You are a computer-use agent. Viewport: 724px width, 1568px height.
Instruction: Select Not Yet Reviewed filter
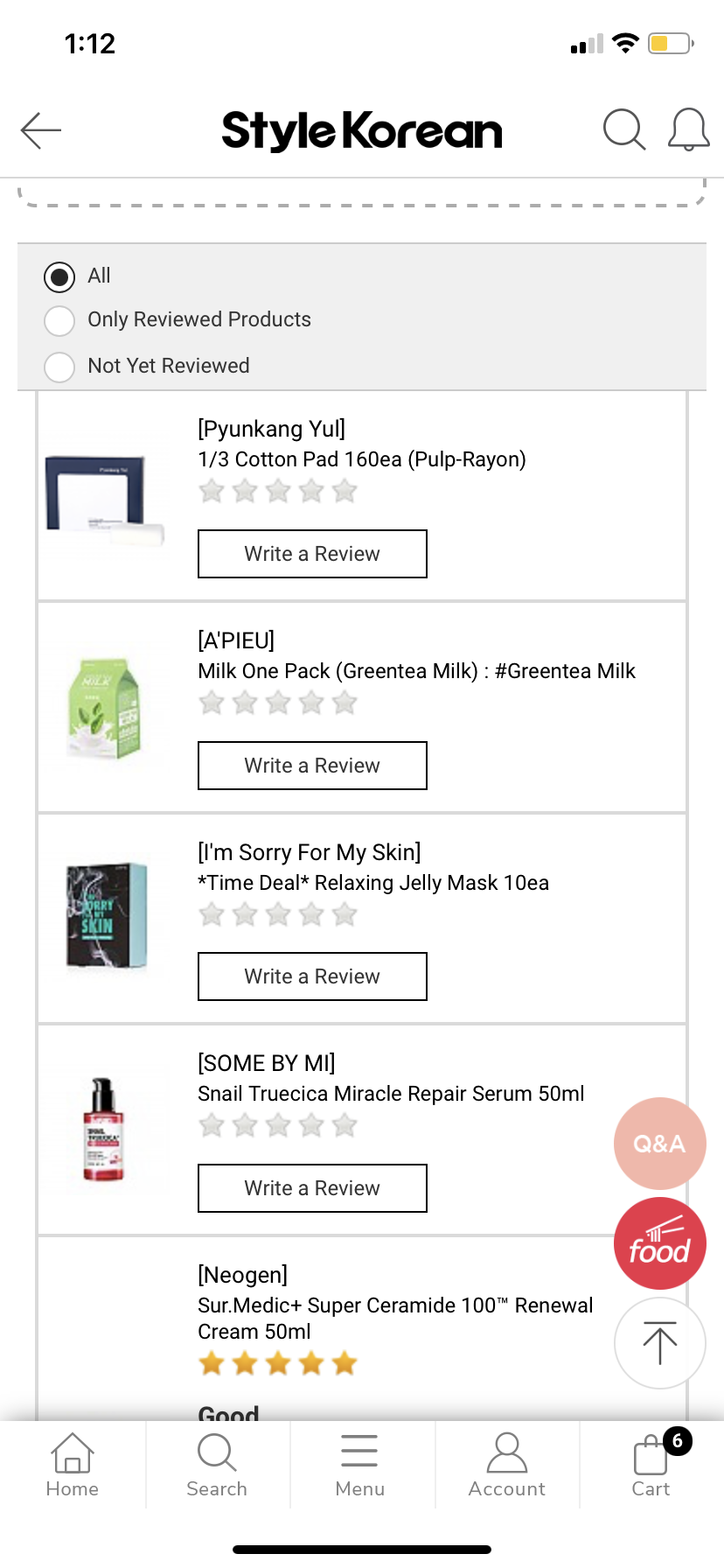click(59, 367)
